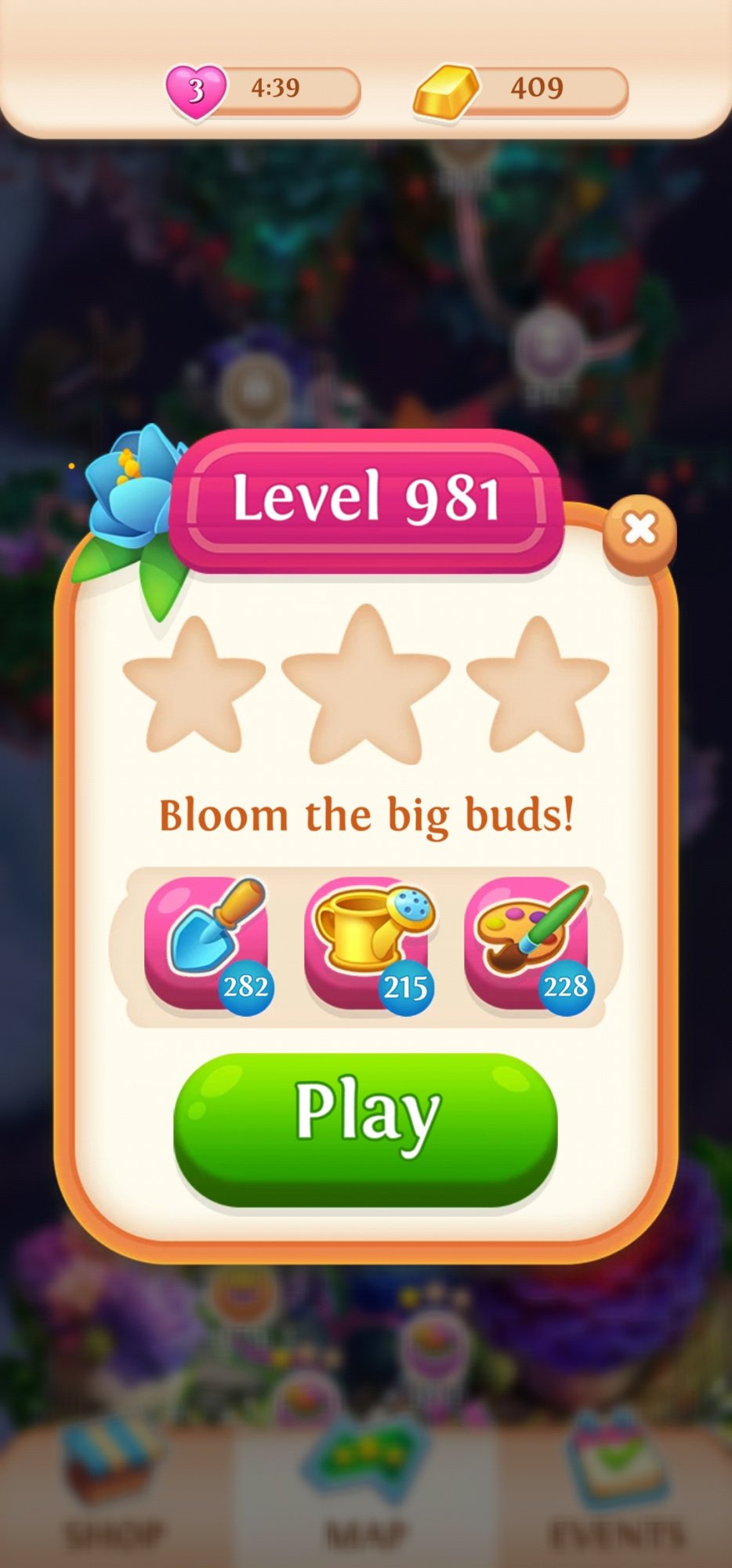The width and height of the screenshot is (732, 1568).
Task: Close the Level 981 dialog
Action: tap(640, 531)
